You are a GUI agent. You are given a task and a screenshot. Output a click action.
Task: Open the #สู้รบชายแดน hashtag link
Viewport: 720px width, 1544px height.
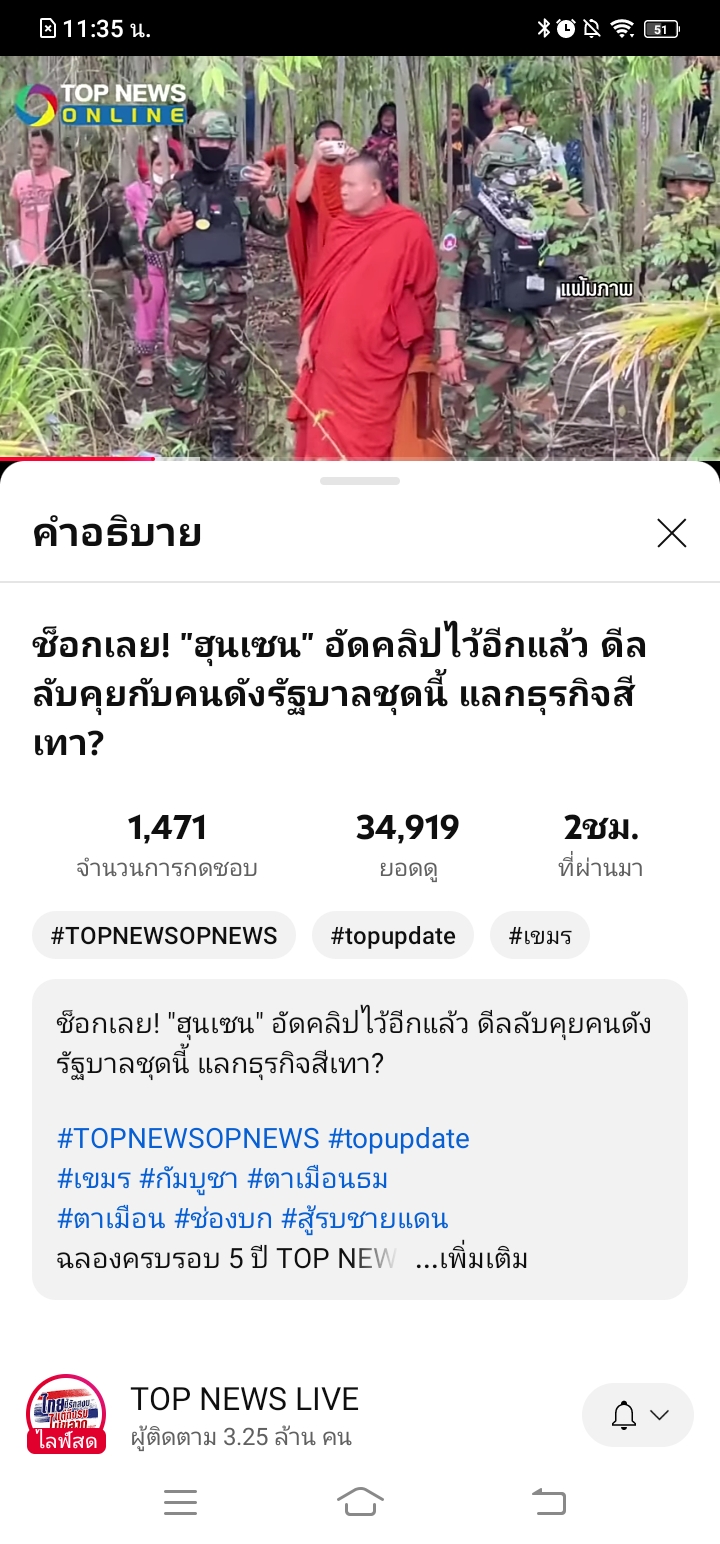point(365,1219)
